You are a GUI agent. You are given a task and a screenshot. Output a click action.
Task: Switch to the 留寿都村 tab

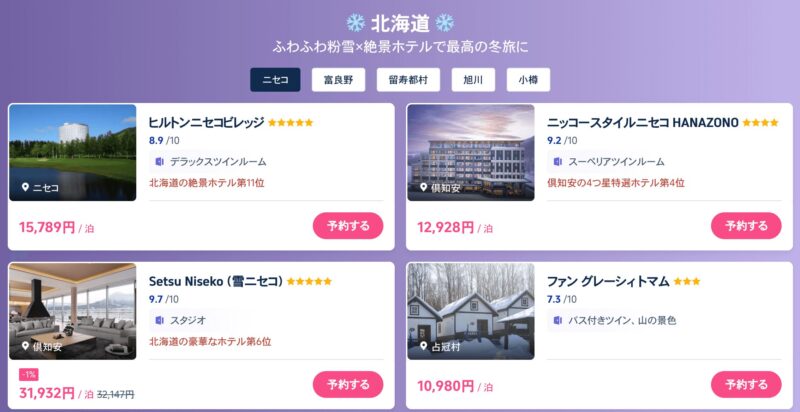tap(407, 79)
